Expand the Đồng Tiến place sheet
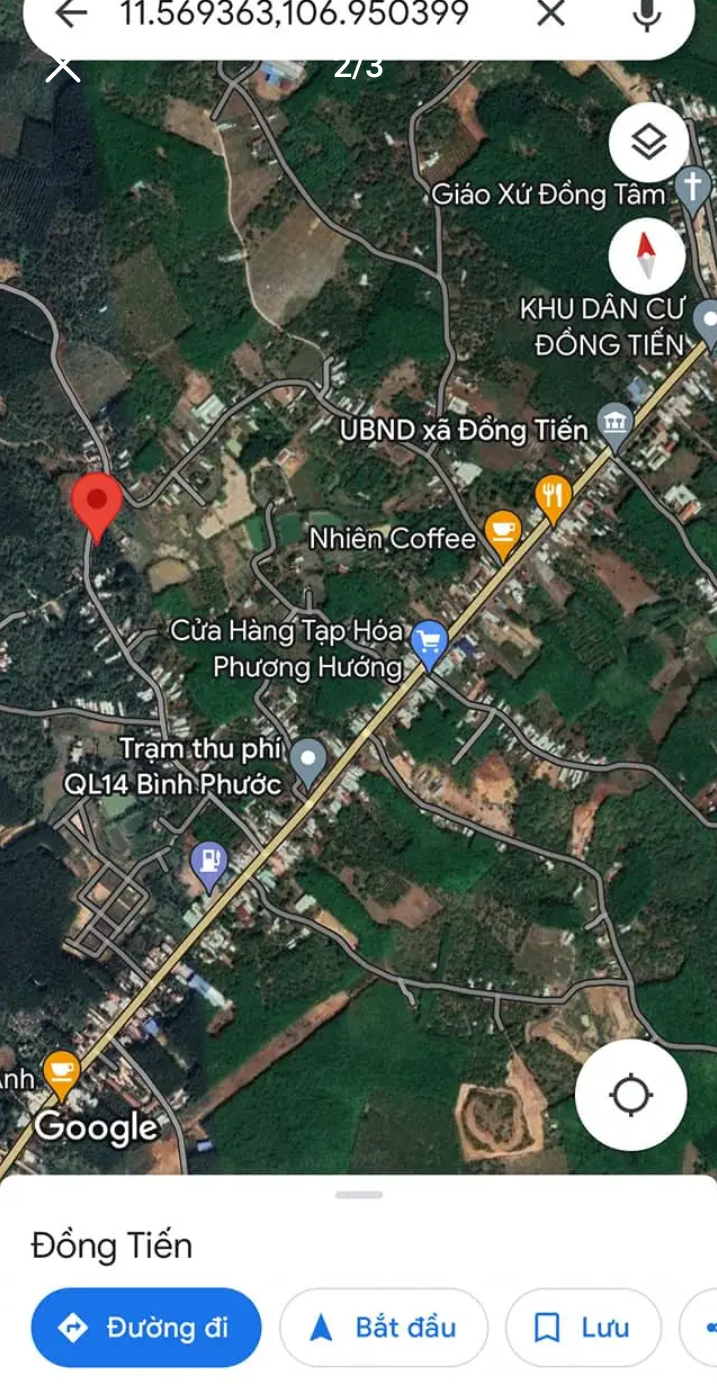Viewport: 717px width, 1393px height. point(359,1195)
